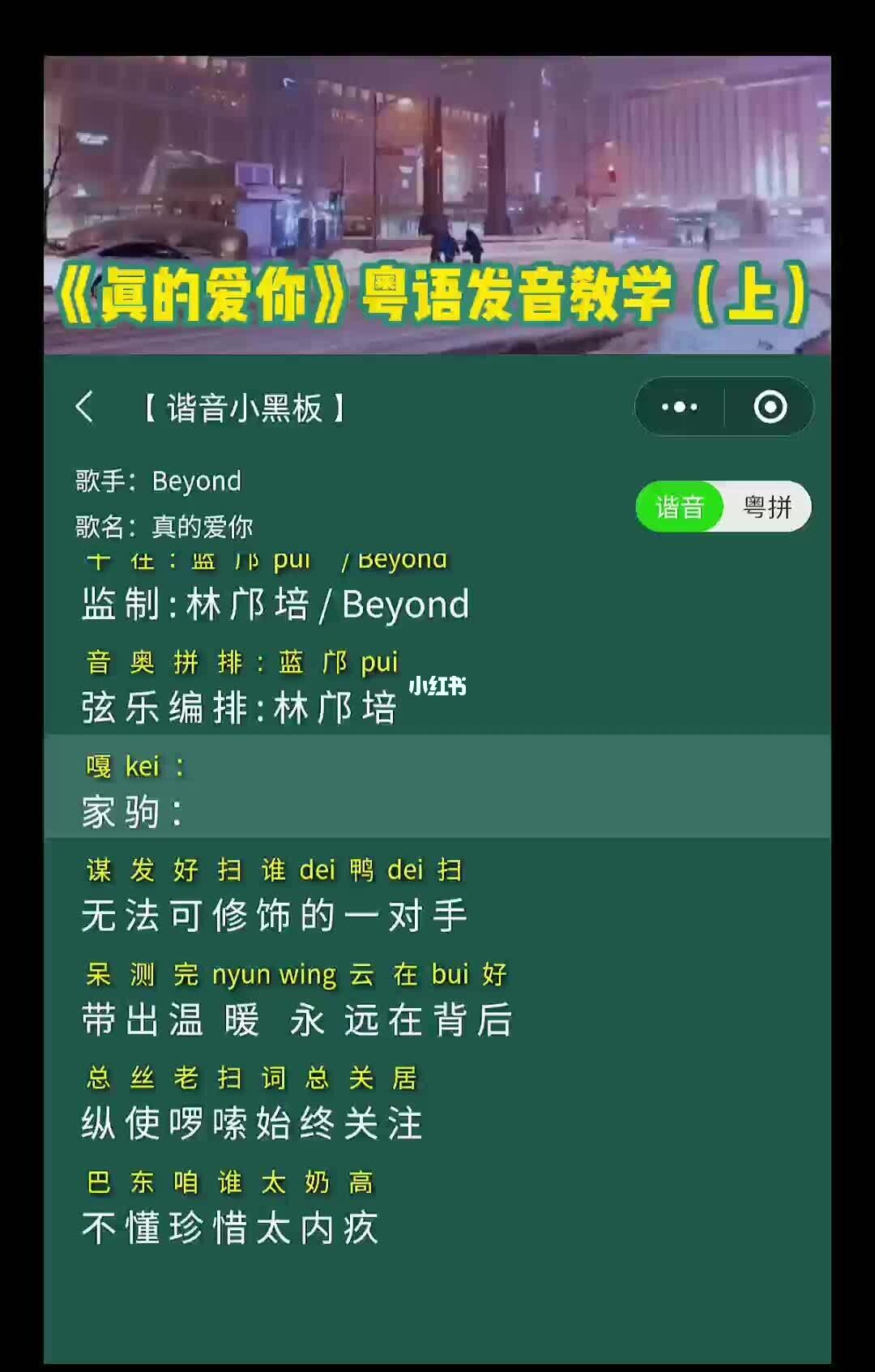
Task: Select the 谐音 display mode
Action: point(679,507)
